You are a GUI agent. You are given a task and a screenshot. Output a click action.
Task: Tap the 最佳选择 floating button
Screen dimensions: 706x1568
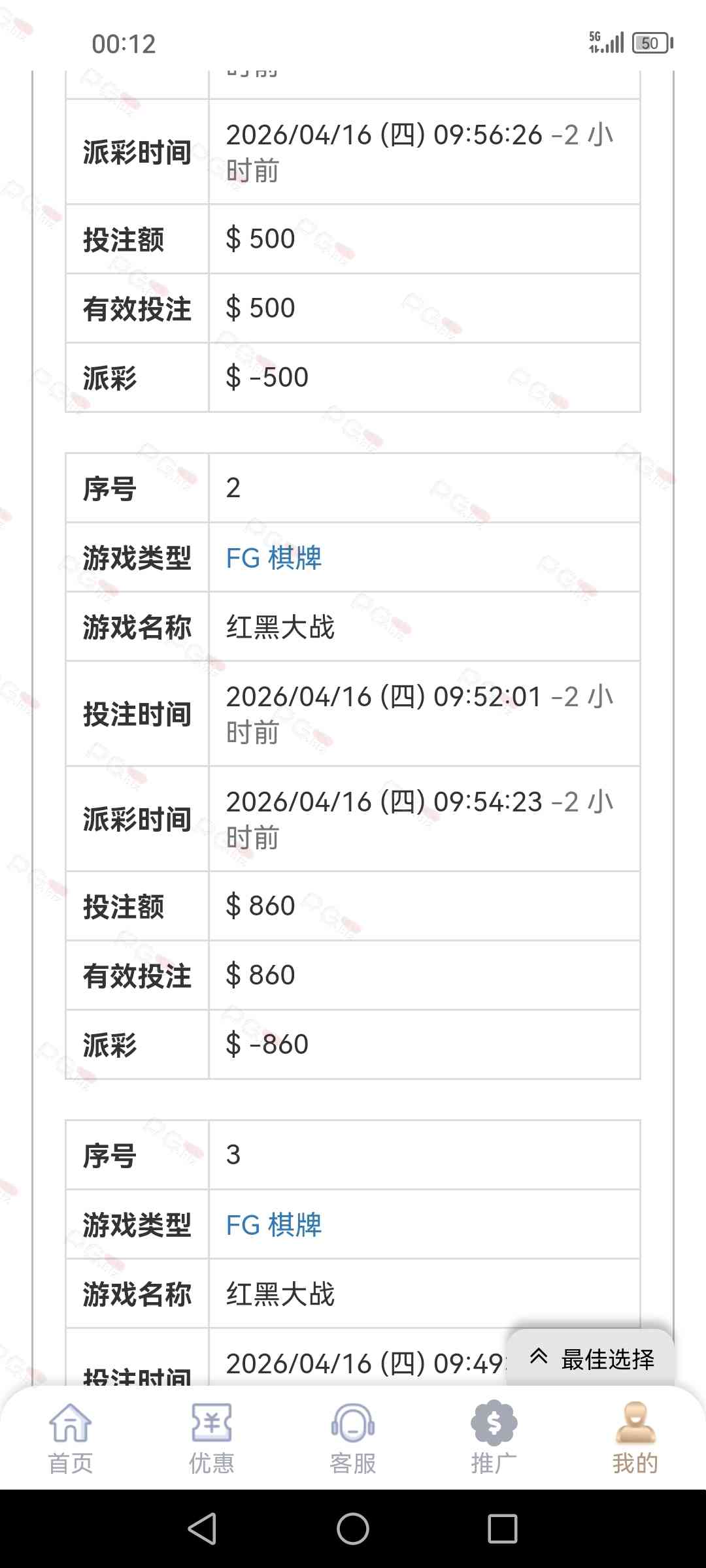tap(592, 1359)
